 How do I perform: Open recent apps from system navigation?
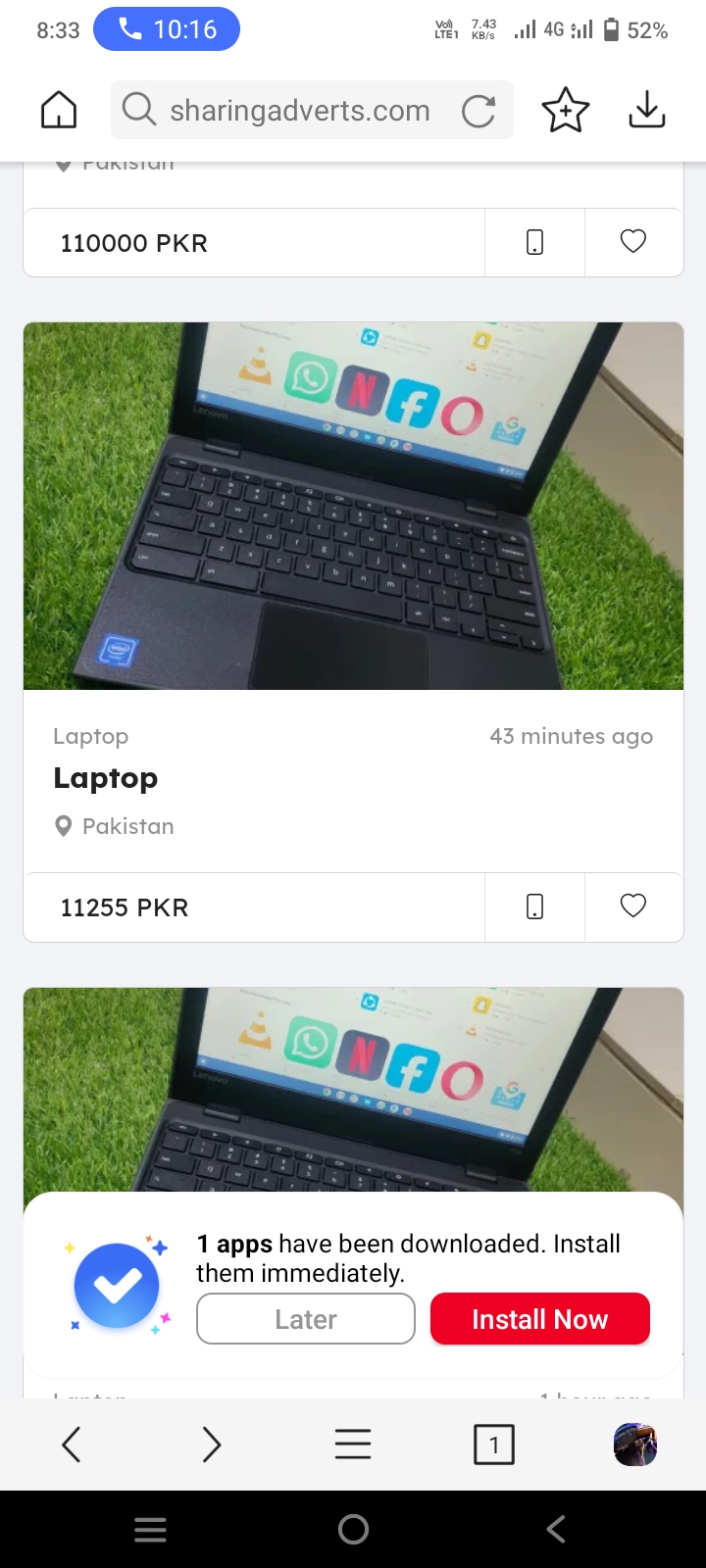point(150,1530)
